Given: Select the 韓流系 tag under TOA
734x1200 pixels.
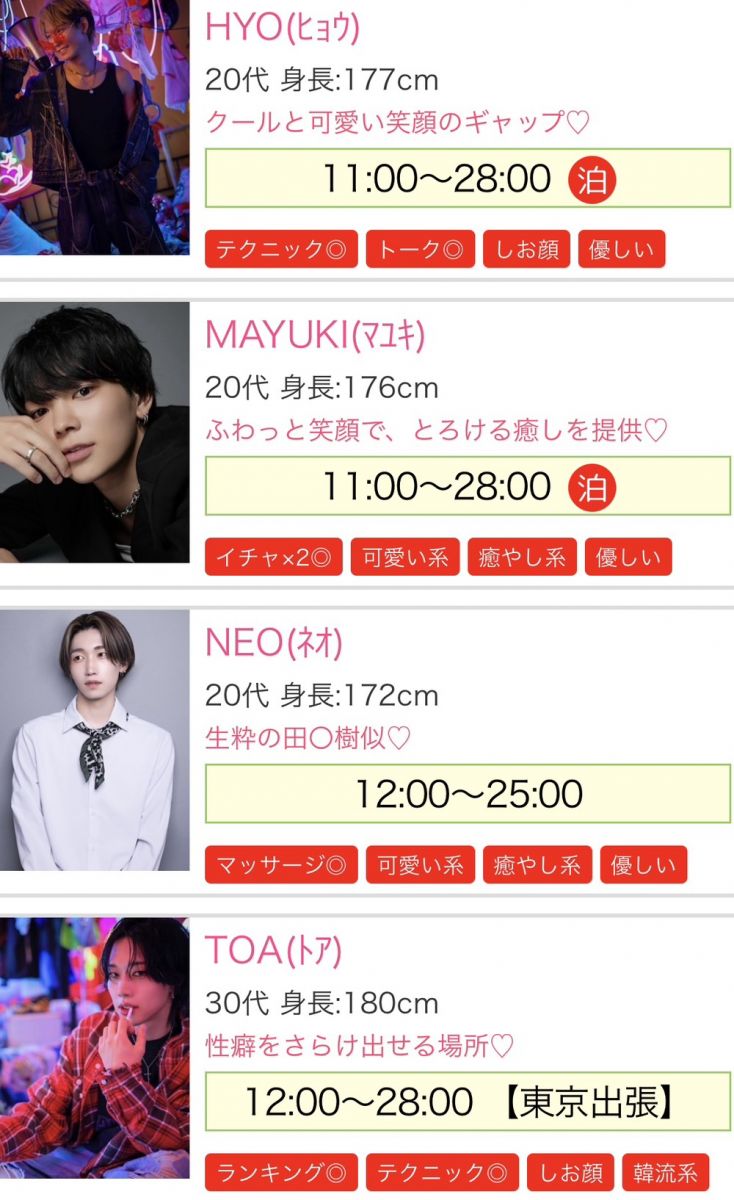Looking at the screenshot, I should click(664, 1172).
